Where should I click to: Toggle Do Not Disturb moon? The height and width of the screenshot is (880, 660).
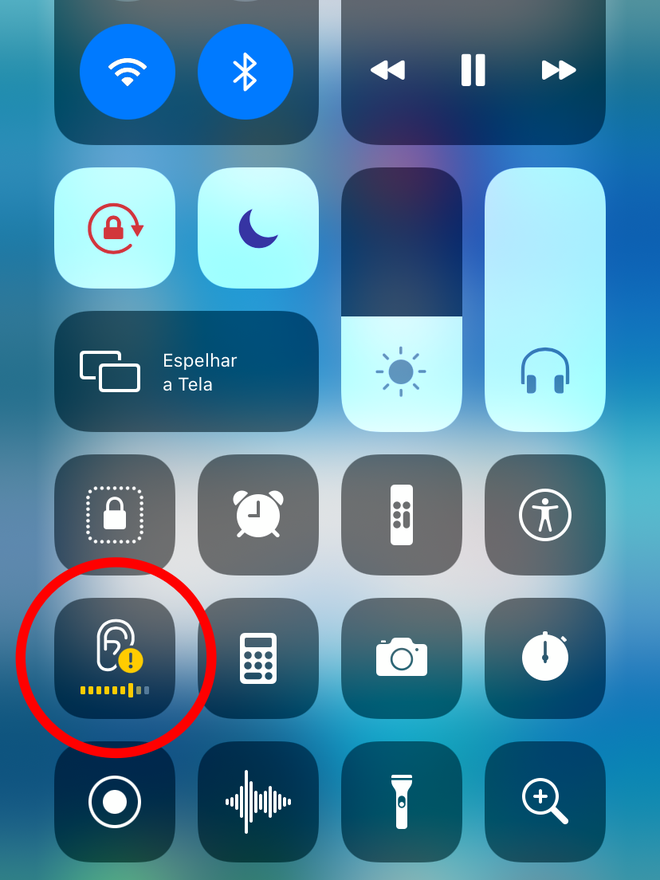point(258,228)
